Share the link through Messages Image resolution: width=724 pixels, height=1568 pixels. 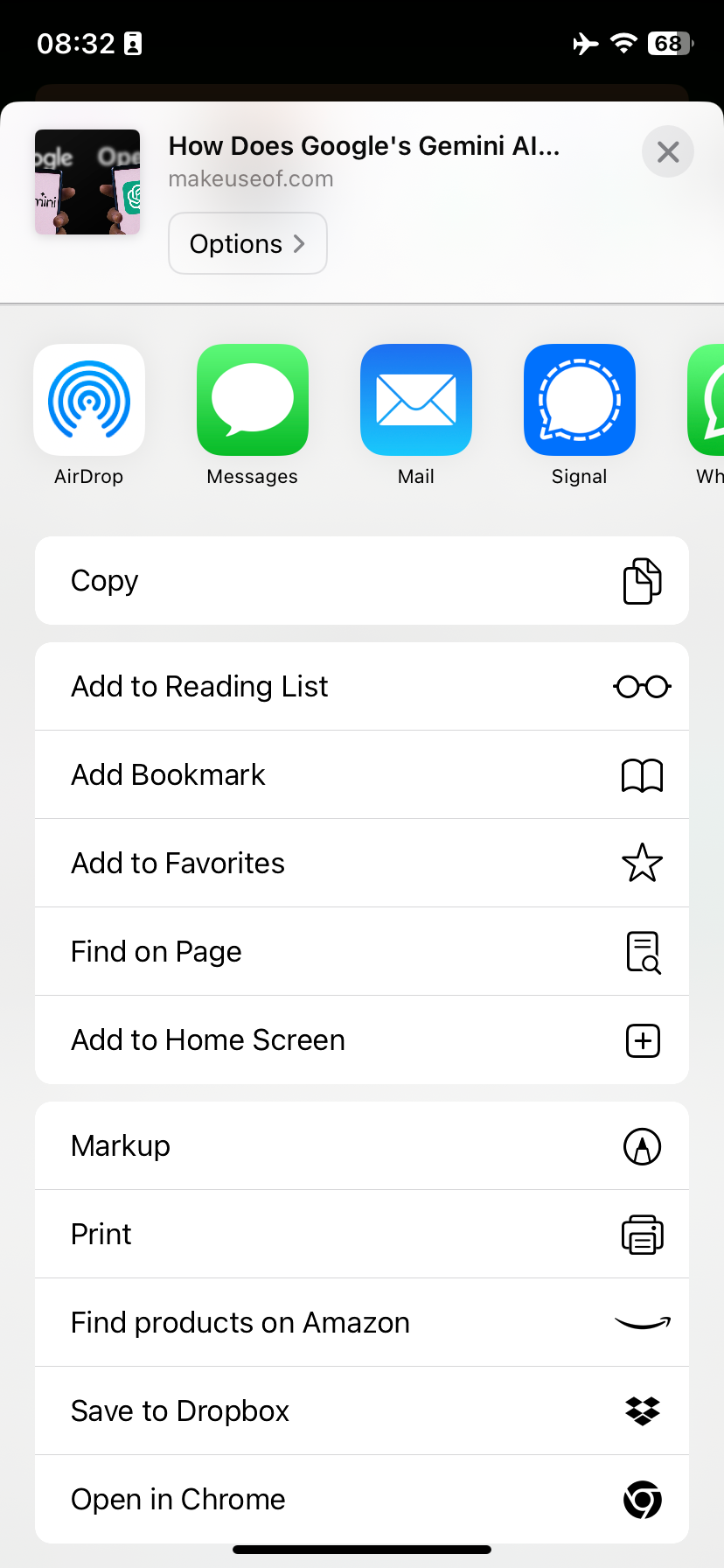click(x=253, y=400)
